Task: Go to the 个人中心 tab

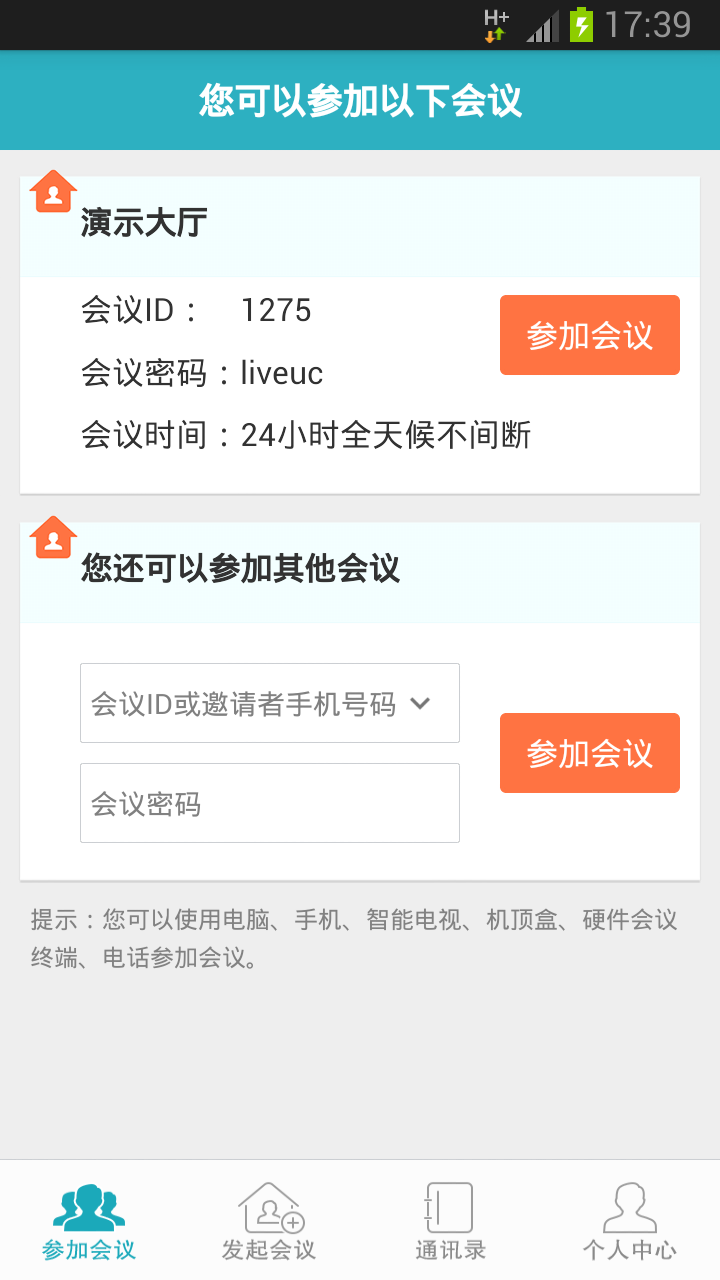Action: pyautogui.click(x=629, y=1220)
